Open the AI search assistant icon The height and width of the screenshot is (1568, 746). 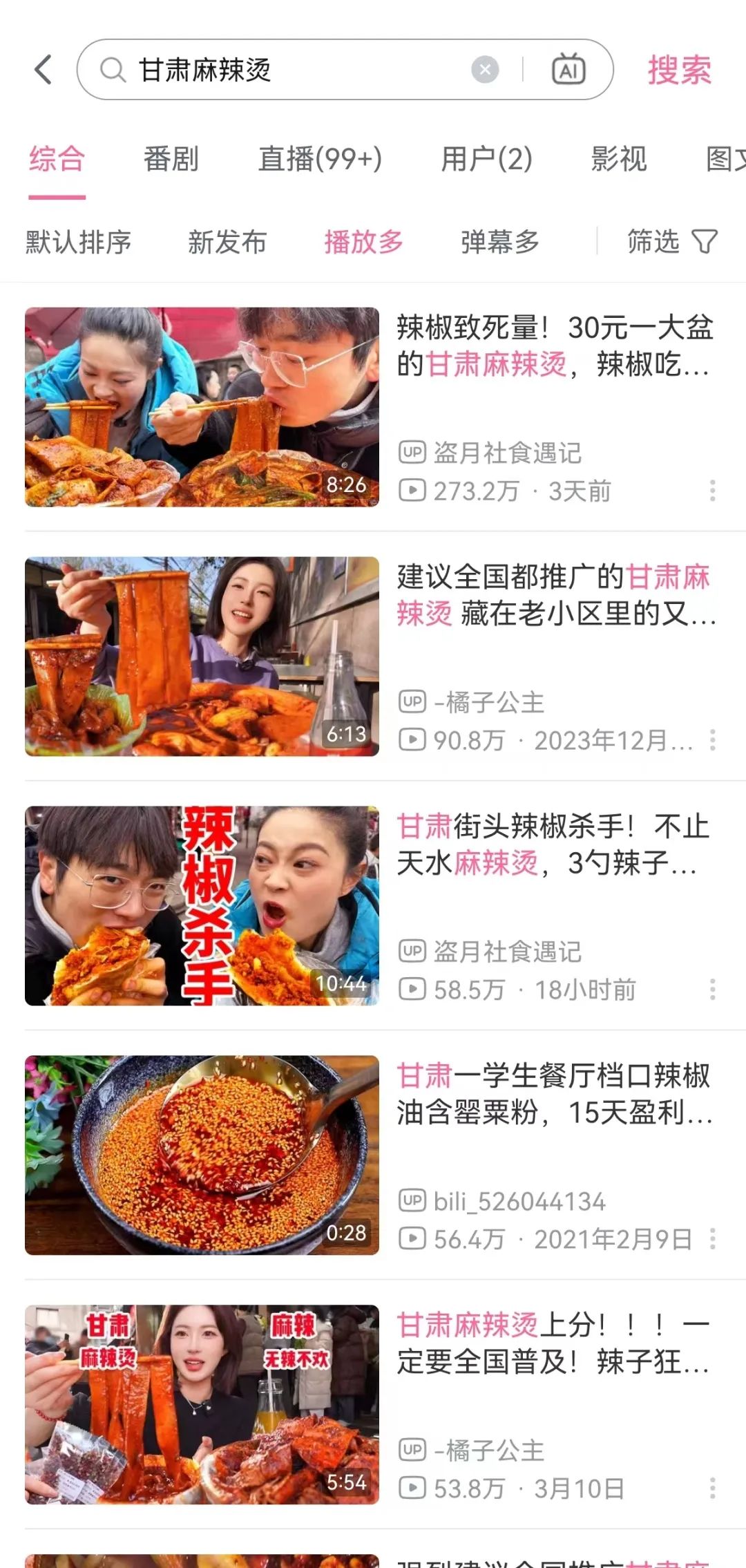point(568,70)
